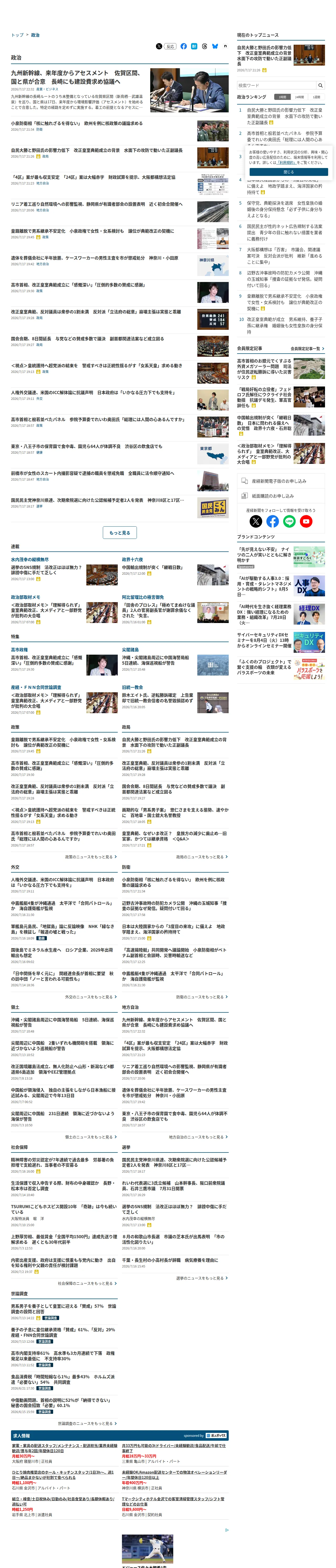Image resolution: width=336 pixels, height=1568 pixels.
Task: Tap the search magnifier icon
Action: pos(320,85)
